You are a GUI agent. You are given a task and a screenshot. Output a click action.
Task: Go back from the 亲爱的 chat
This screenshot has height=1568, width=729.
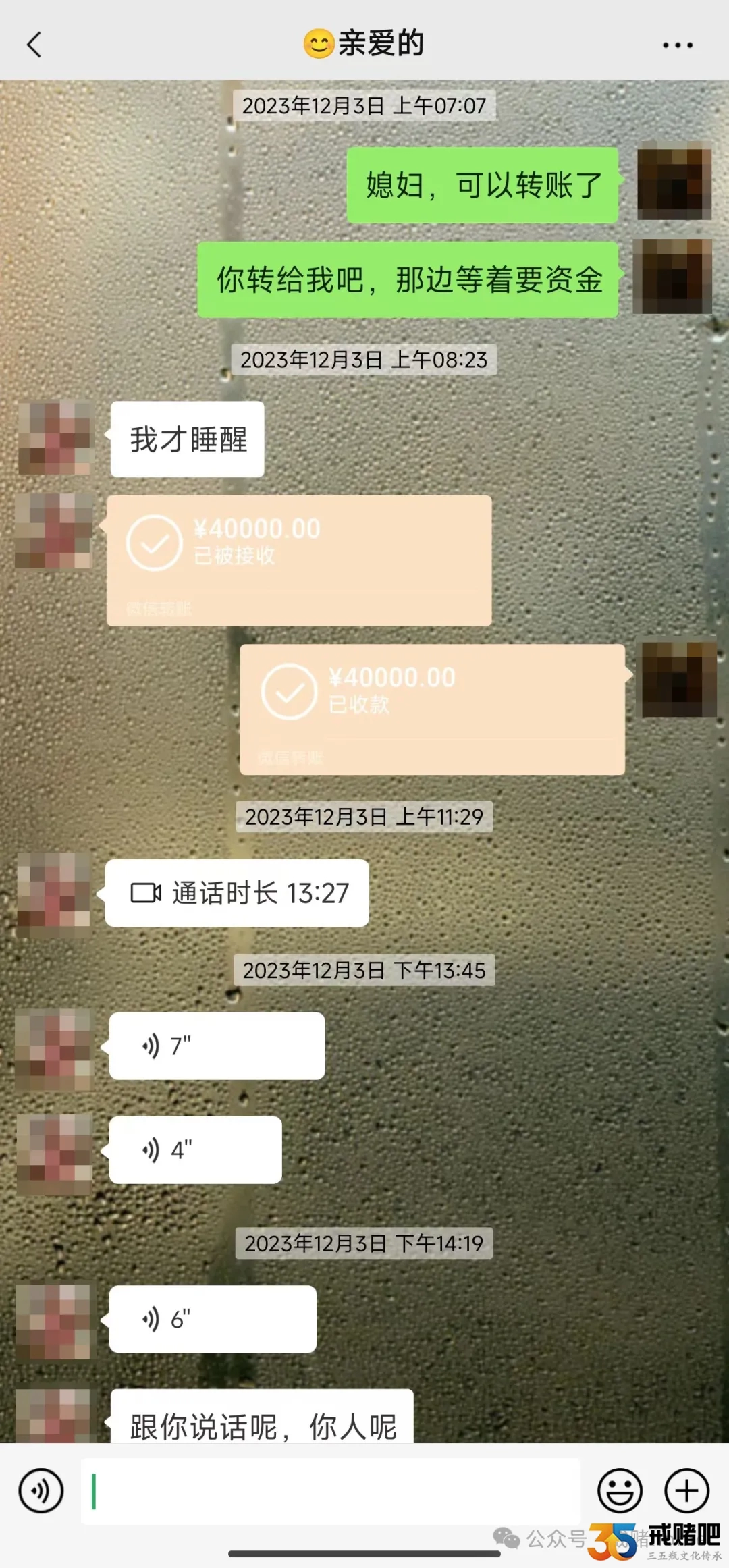(34, 45)
